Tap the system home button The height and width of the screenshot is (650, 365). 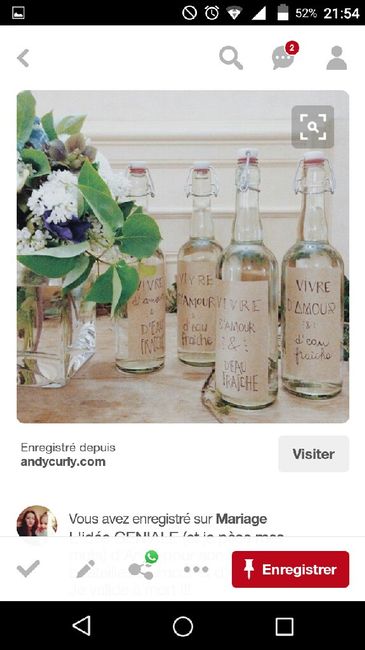click(182, 626)
